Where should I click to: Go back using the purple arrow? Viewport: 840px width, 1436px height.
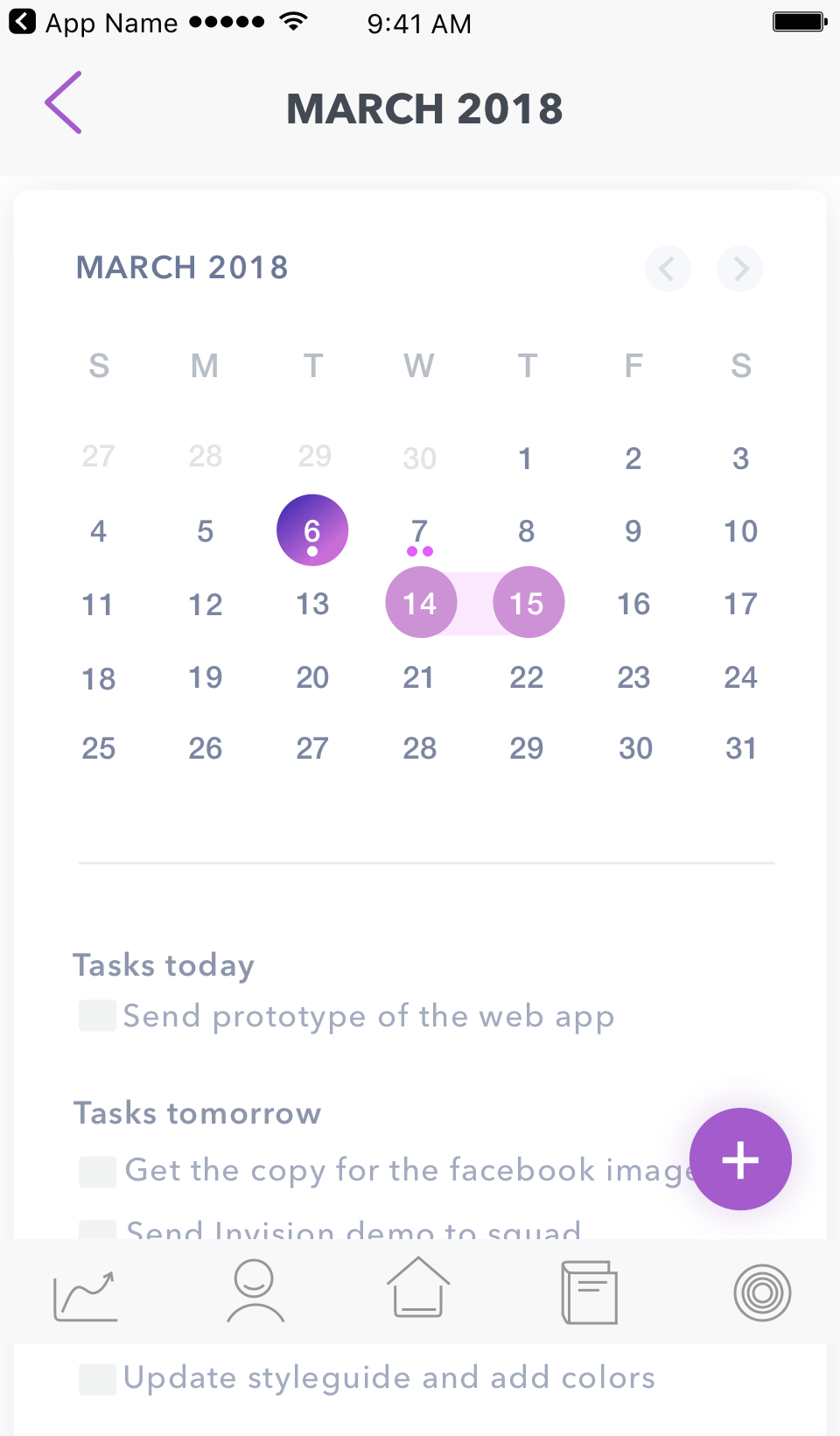tap(64, 102)
